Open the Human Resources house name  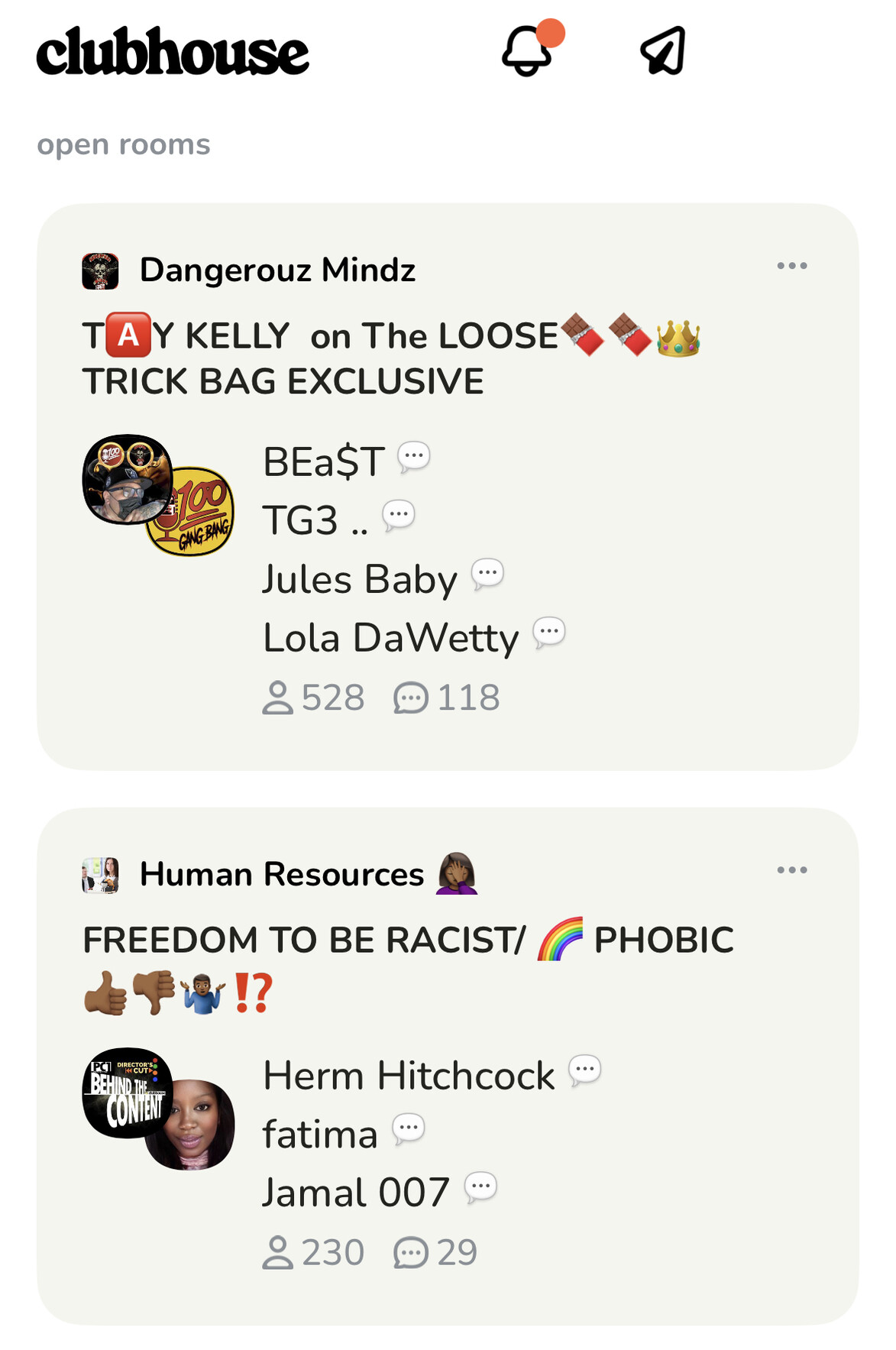(x=281, y=875)
